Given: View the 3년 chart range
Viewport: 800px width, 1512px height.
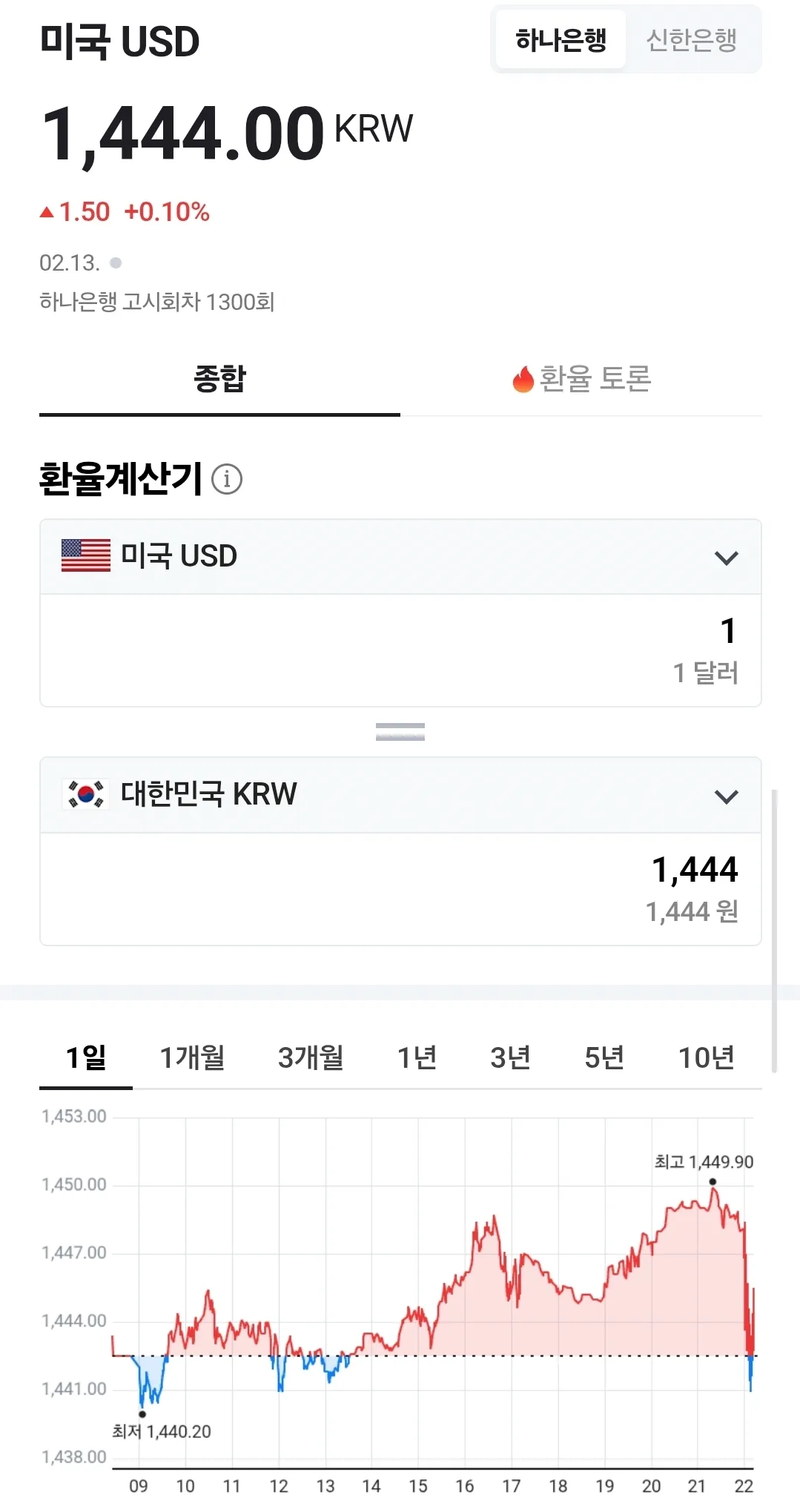Looking at the screenshot, I should 510,1057.
